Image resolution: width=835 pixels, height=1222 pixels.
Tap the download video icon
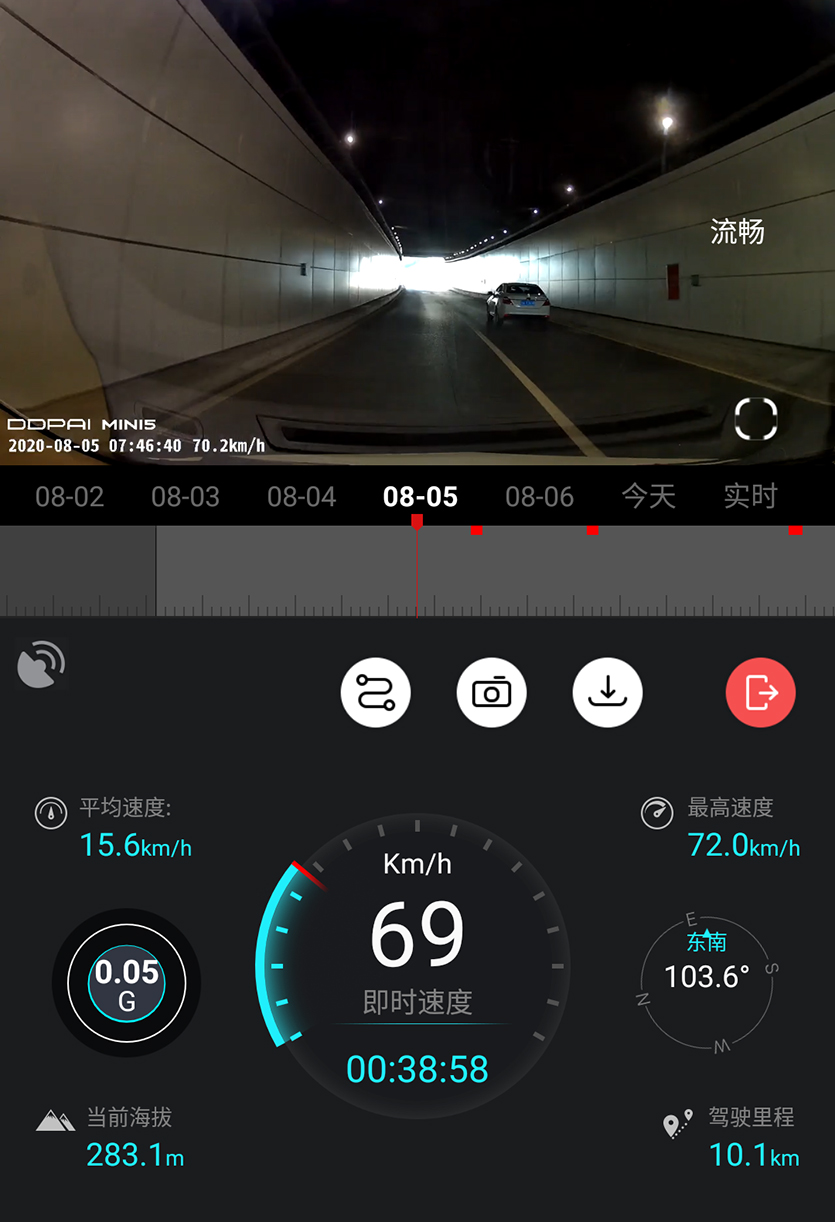pos(607,692)
